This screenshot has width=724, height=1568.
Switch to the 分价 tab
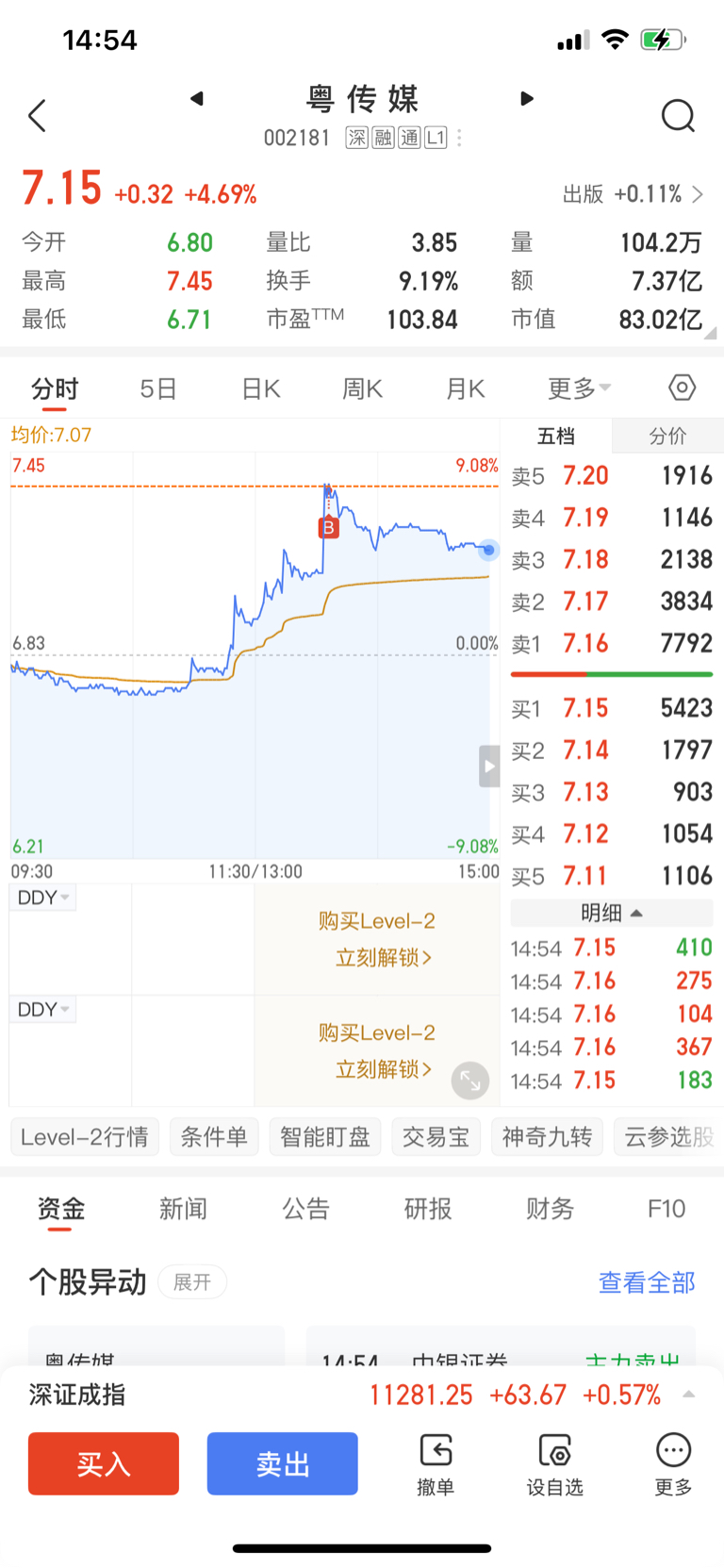[x=667, y=436]
